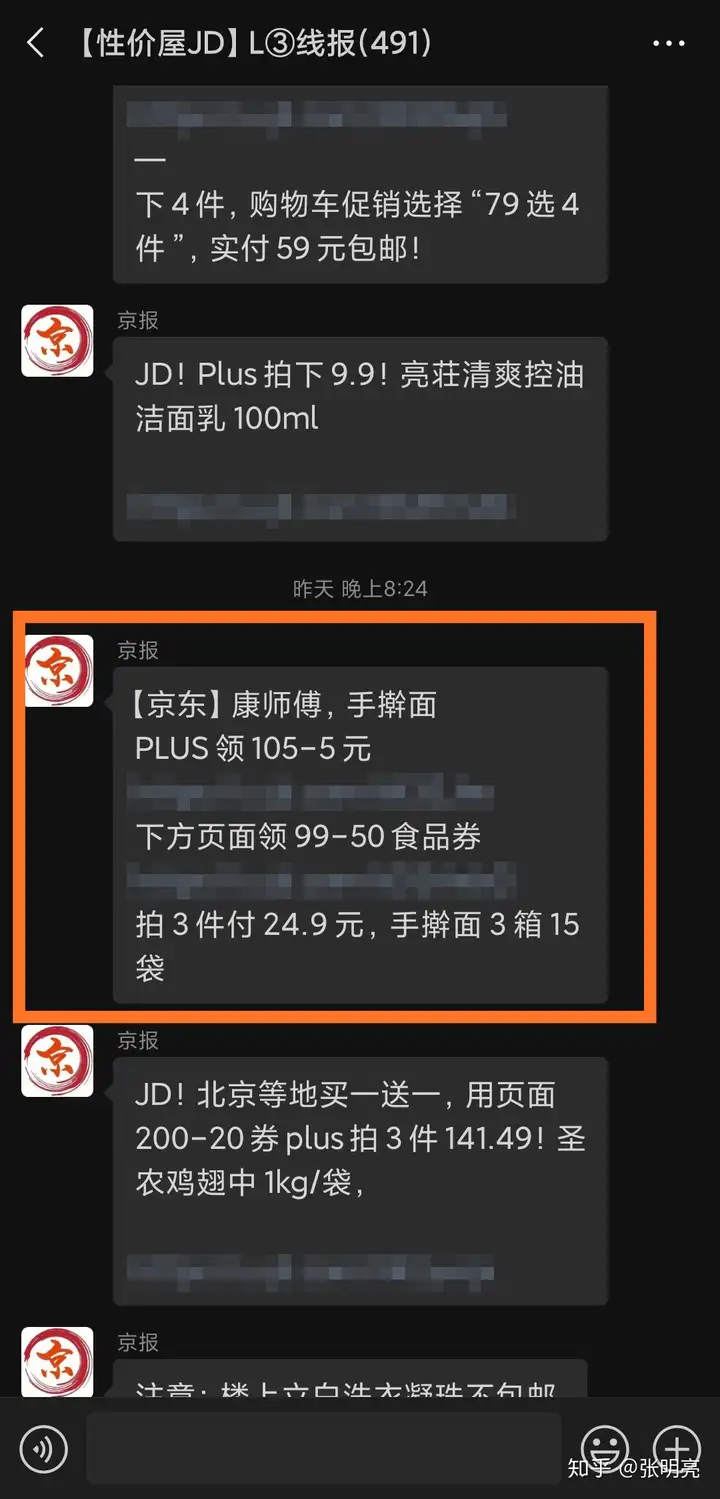Open 京报 avatar beside 康师傅手擀面 message

click(57, 671)
